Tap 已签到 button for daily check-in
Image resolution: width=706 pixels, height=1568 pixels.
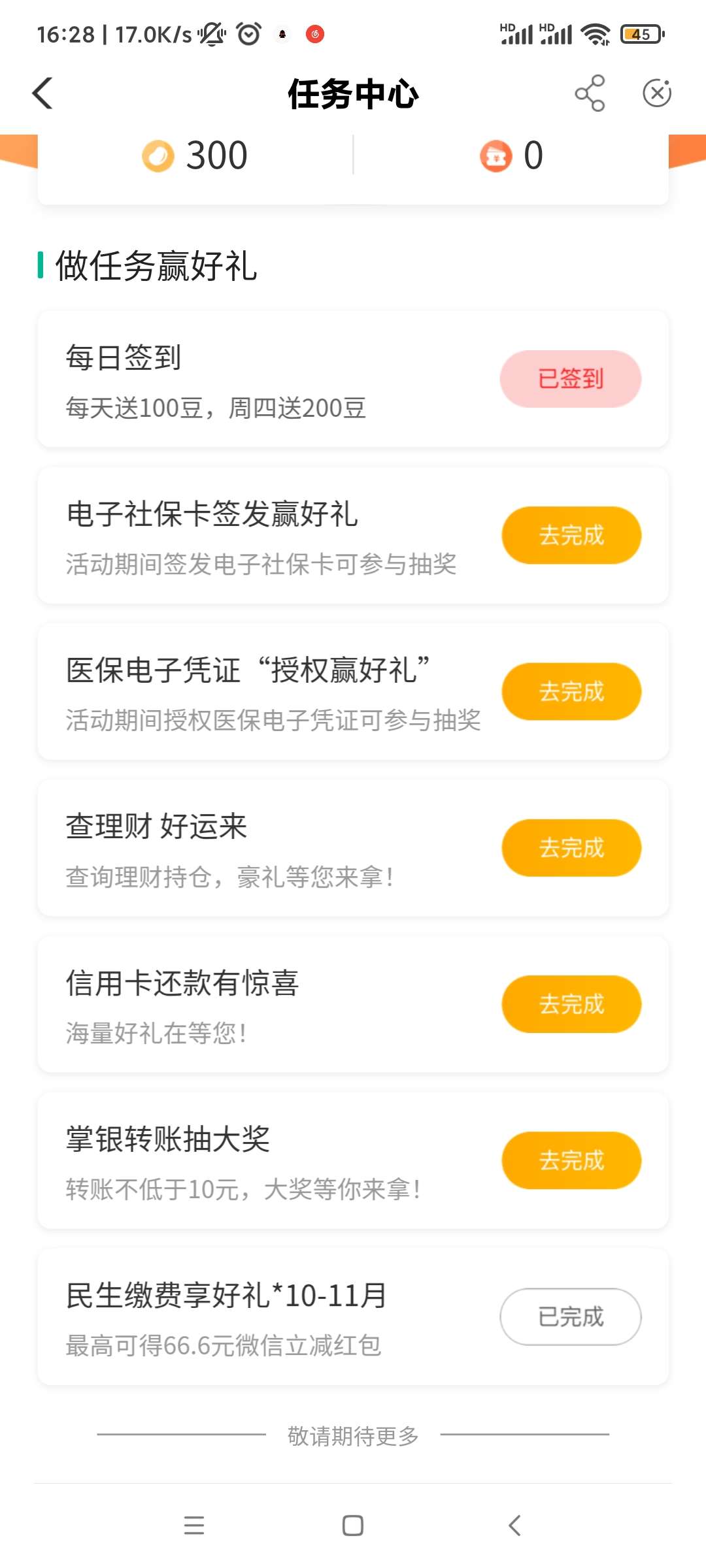coord(570,379)
